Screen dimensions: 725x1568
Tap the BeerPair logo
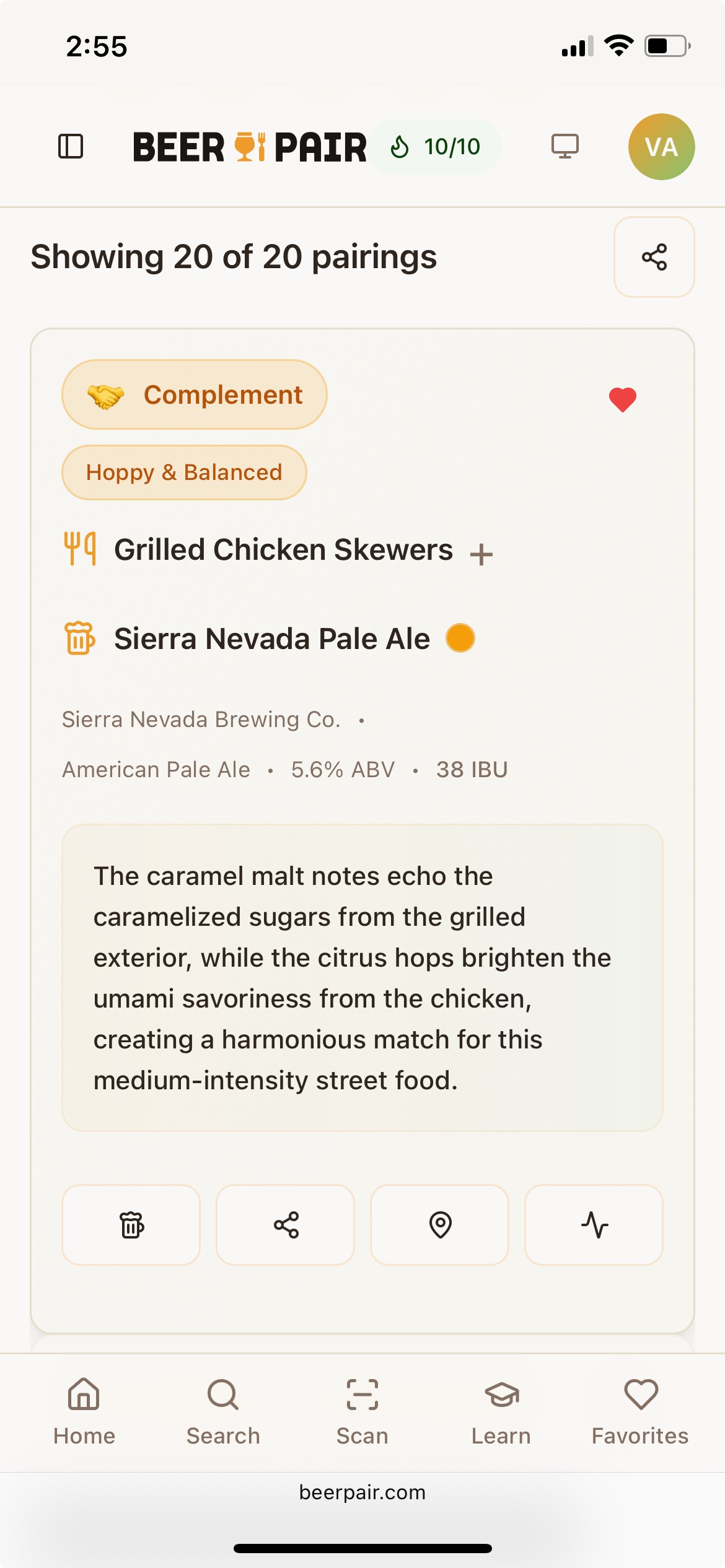coord(249,147)
